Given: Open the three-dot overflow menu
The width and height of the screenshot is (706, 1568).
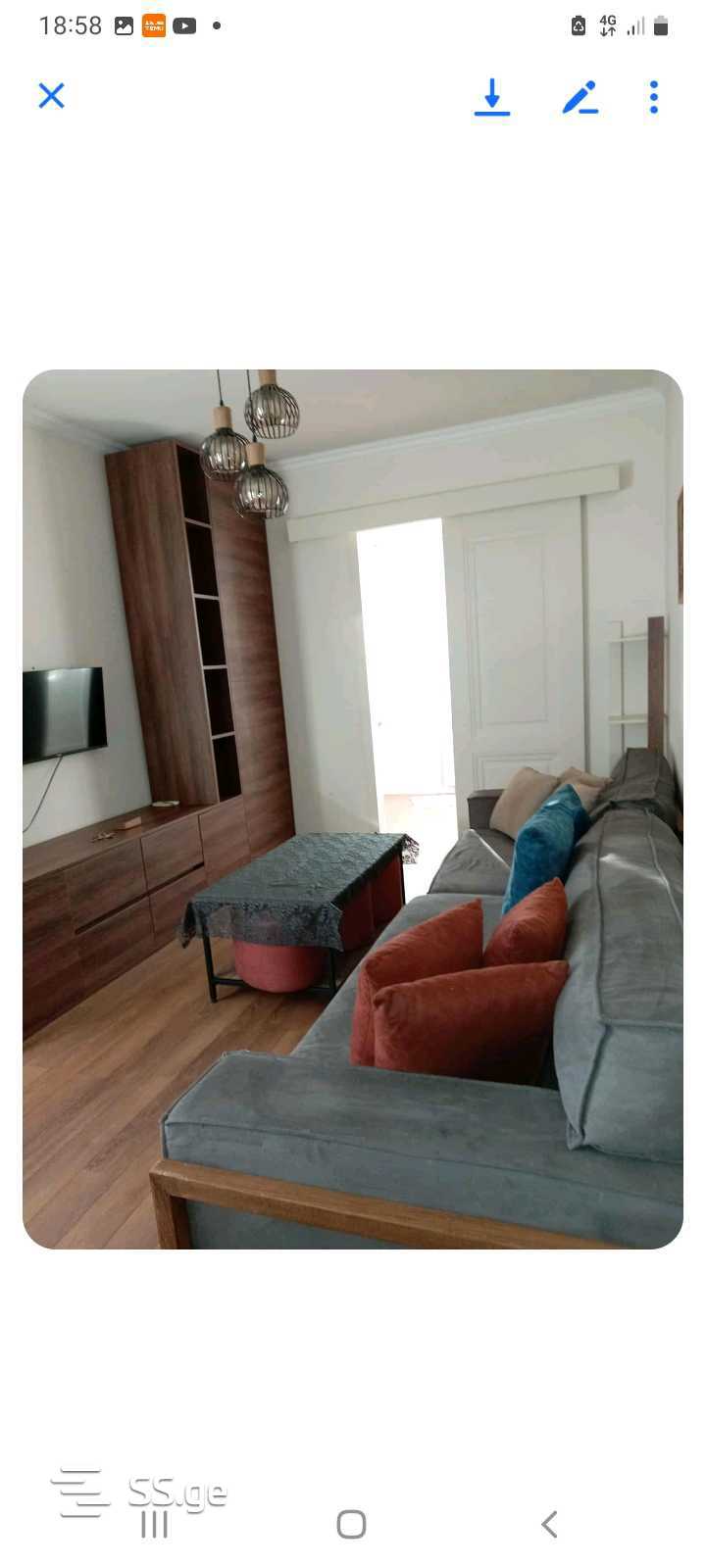Looking at the screenshot, I should (x=654, y=97).
